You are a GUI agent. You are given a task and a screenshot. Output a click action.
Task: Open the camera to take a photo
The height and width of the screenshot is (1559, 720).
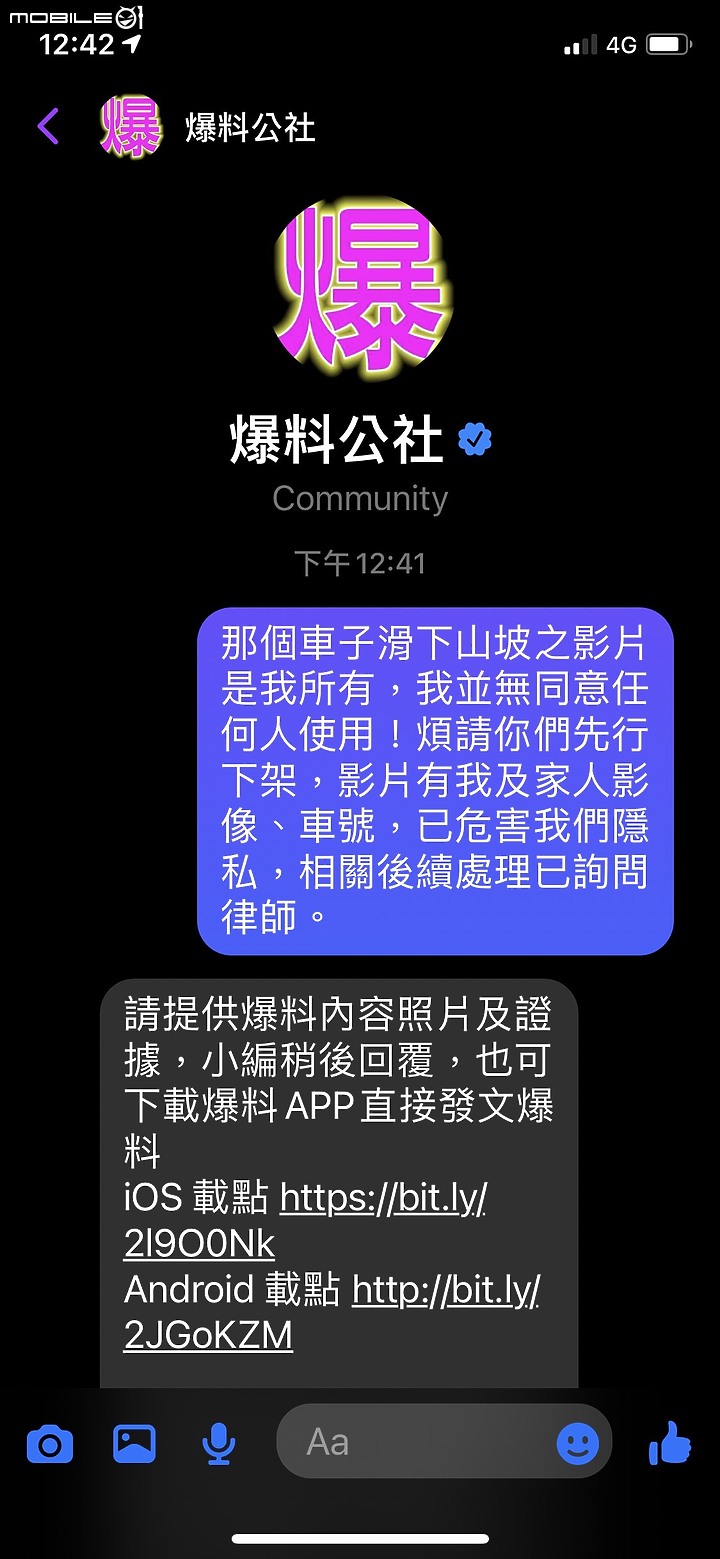pyautogui.click(x=49, y=1444)
